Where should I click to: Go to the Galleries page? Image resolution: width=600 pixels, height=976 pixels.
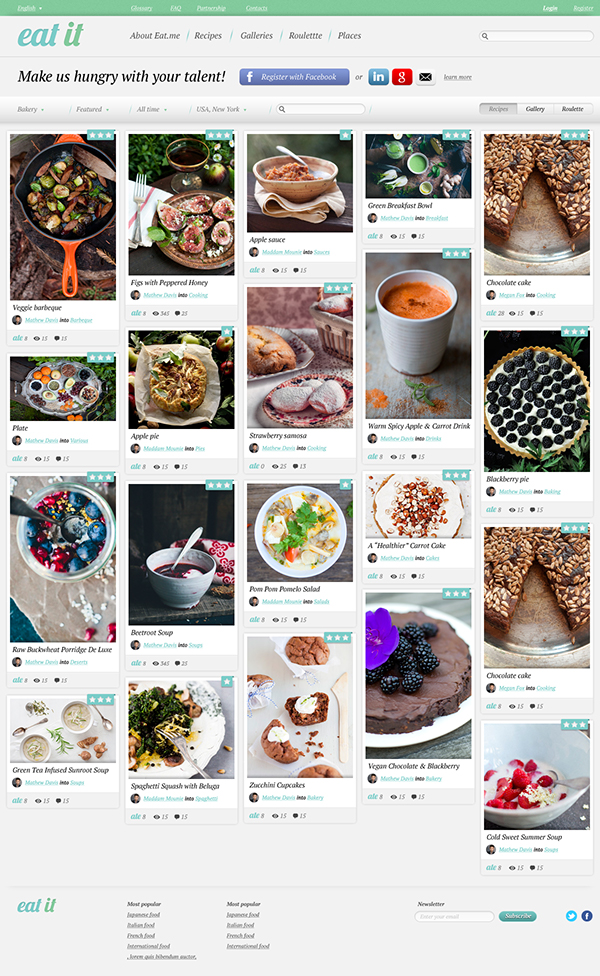coord(256,35)
